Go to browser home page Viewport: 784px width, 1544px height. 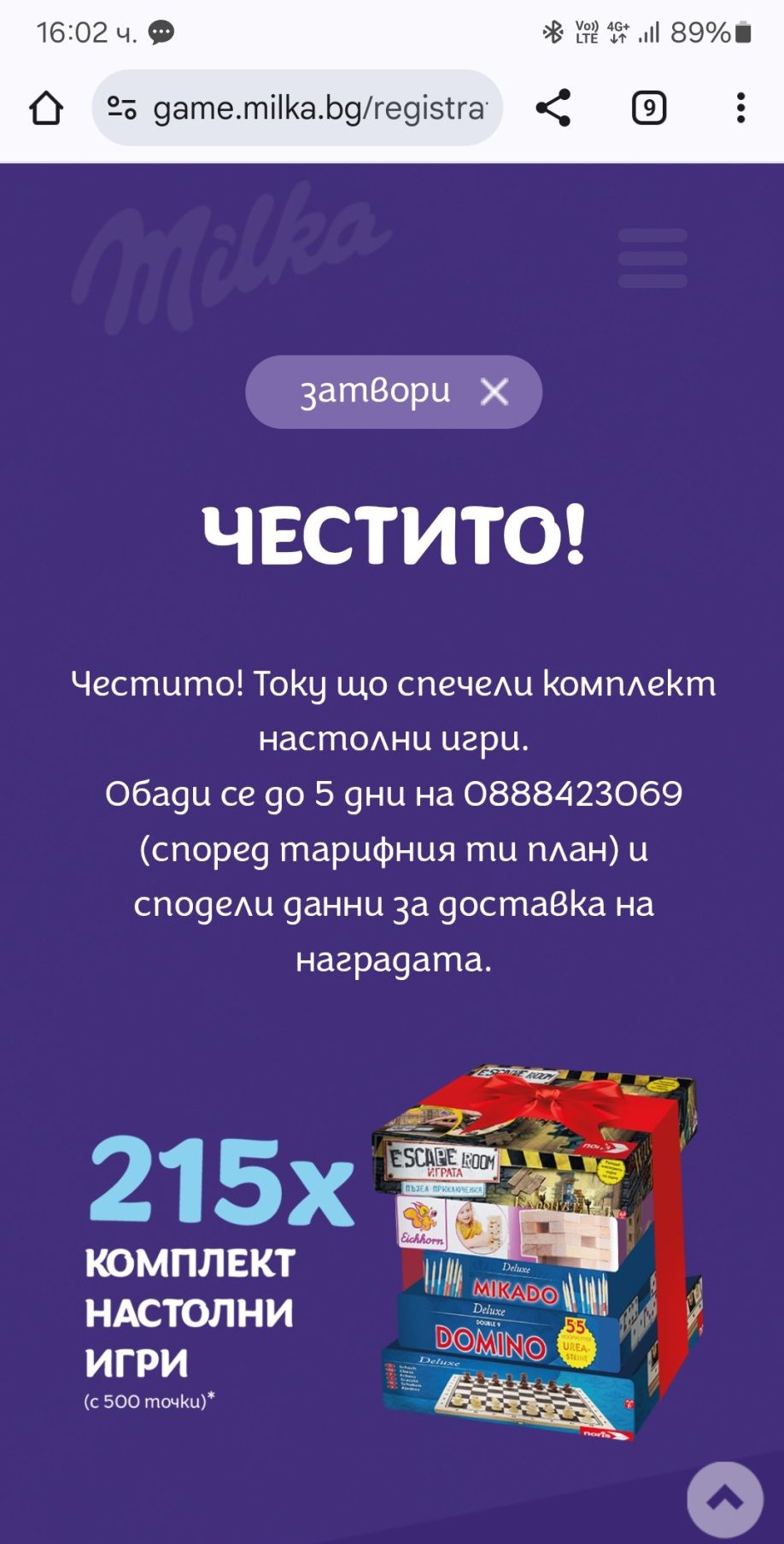[46, 109]
